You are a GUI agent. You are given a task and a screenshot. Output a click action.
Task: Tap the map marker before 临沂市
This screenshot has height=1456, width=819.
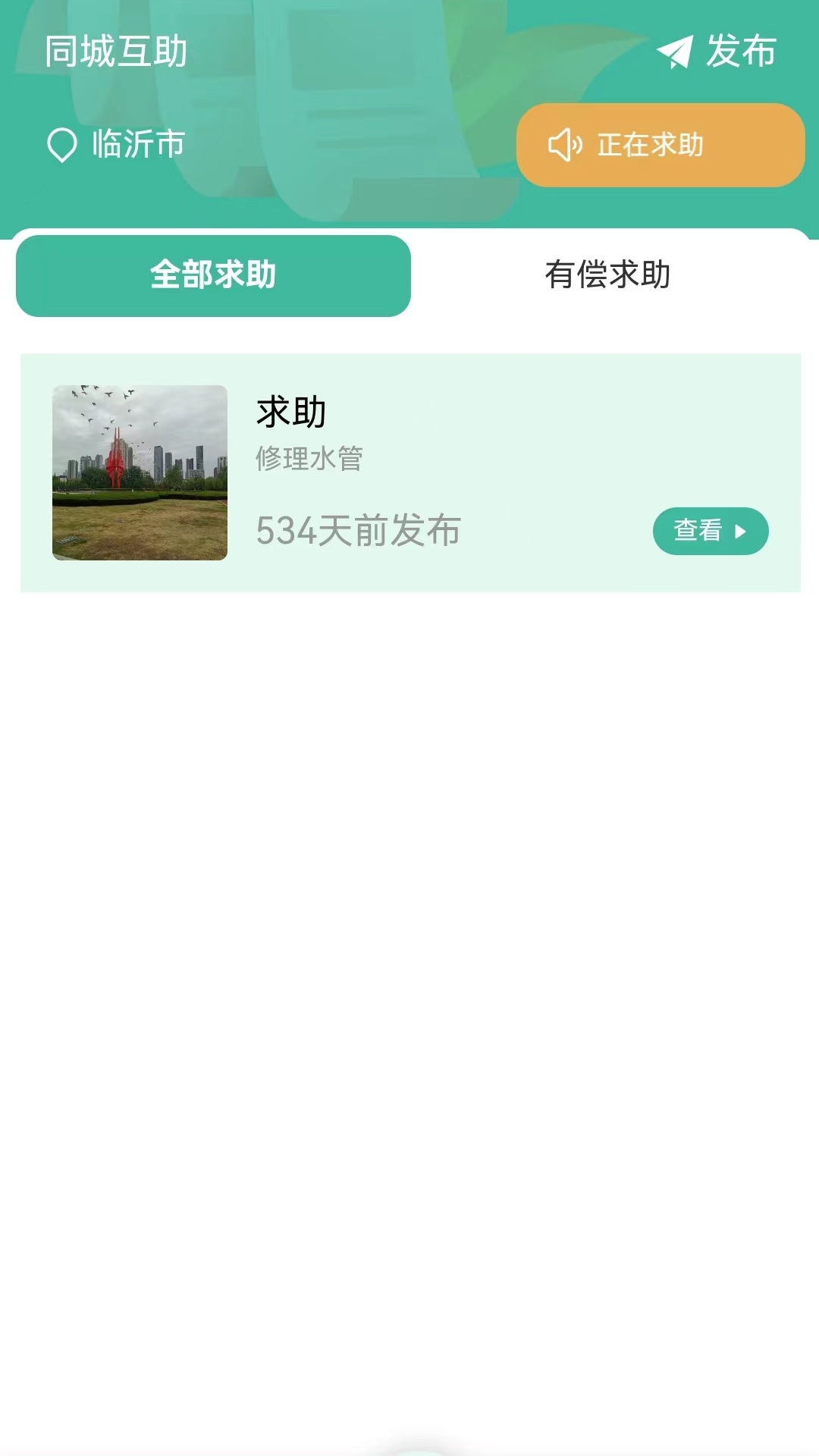[62, 145]
